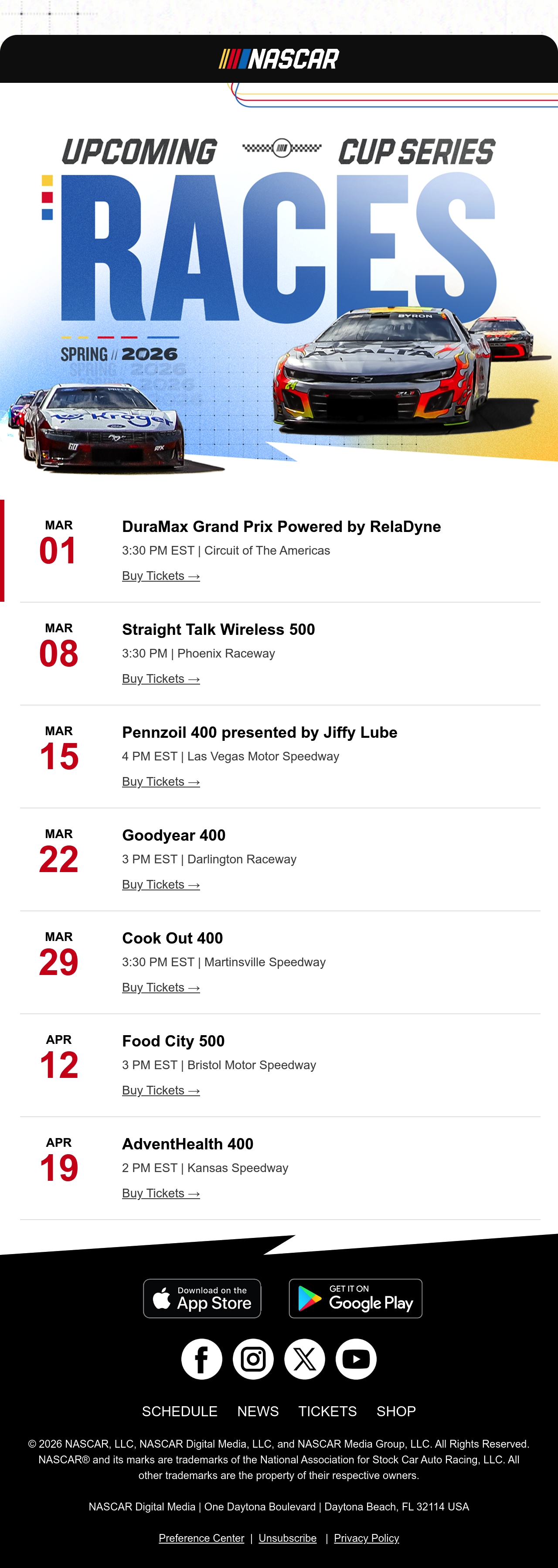The height and width of the screenshot is (1568, 558).
Task: Buy tickets for Pennzoil 400 race
Action: point(161,781)
